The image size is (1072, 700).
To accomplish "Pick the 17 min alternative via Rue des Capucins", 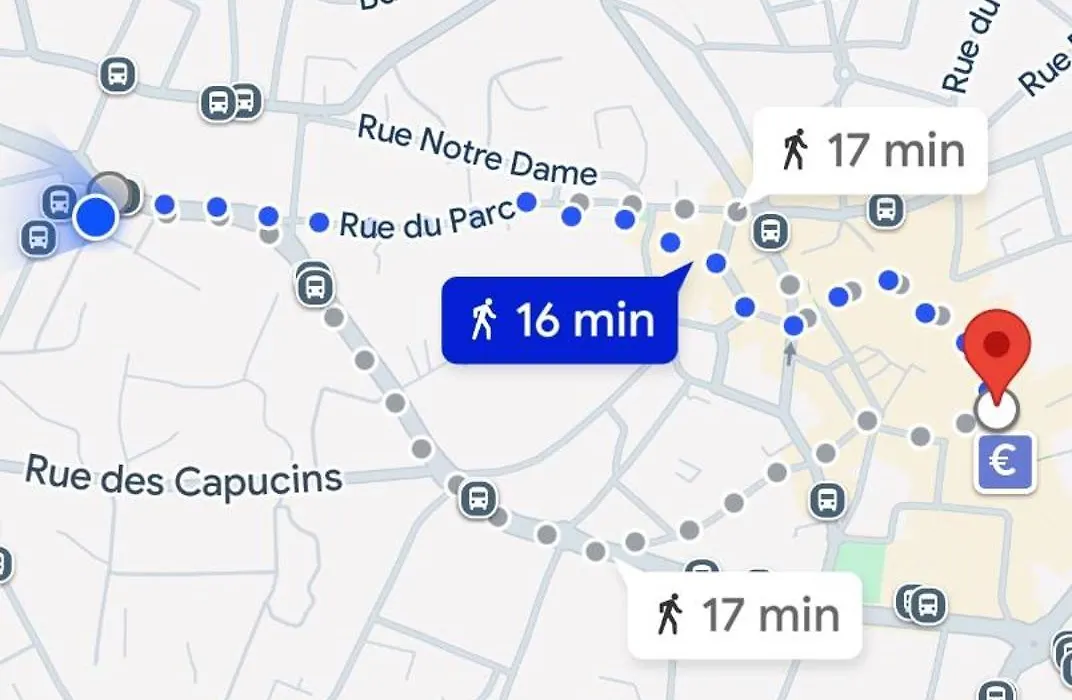I will (745, 614).
